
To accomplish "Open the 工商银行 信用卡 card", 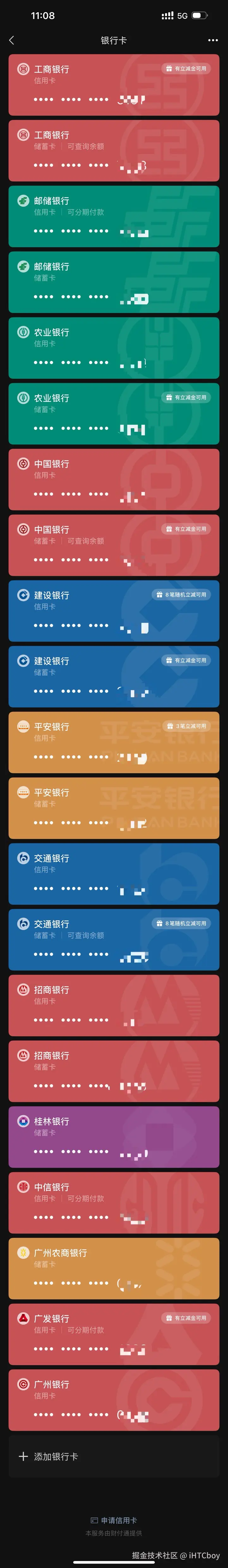I will (x=114, y=85).
